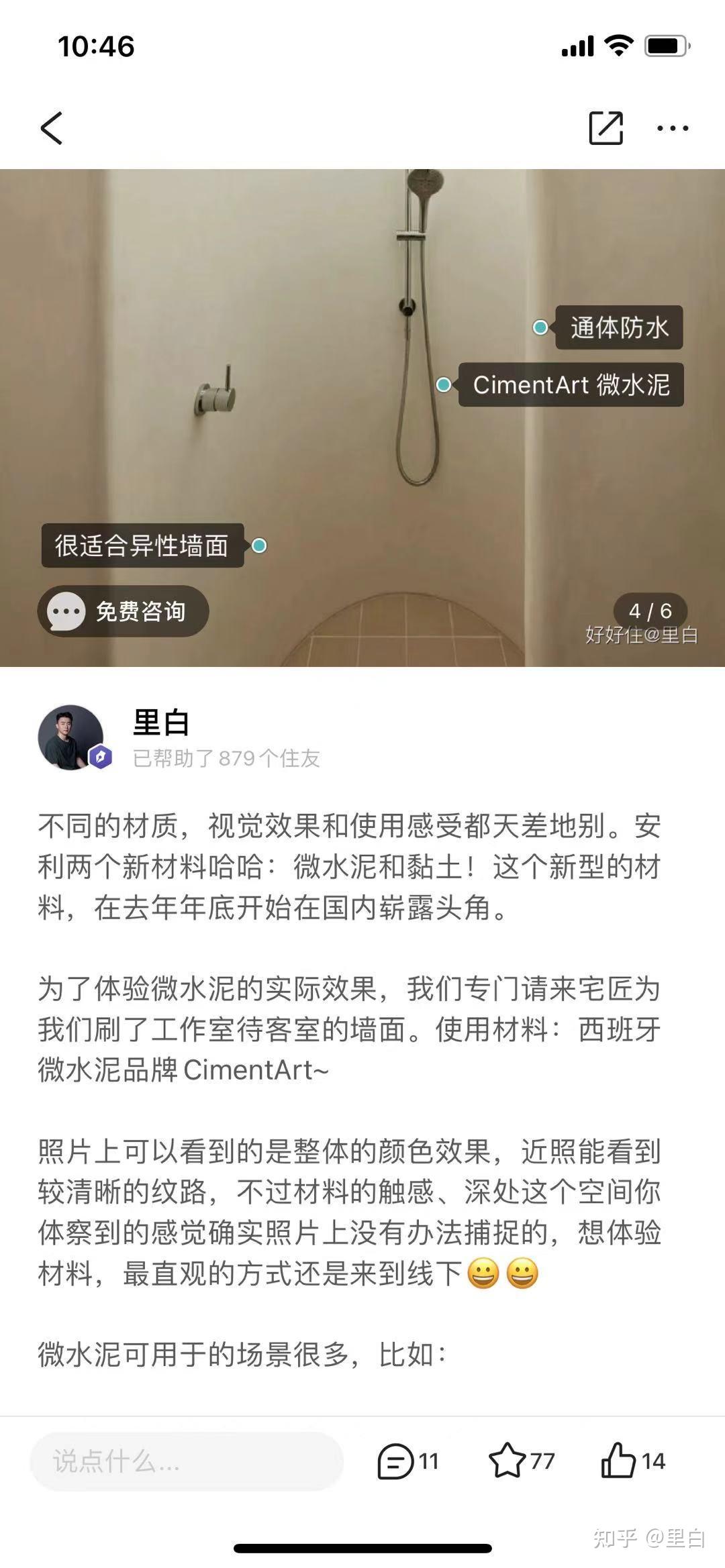Open the 通体防水 image tag
The width and height of the screenshot is (725, 1568).
(618, 327)
